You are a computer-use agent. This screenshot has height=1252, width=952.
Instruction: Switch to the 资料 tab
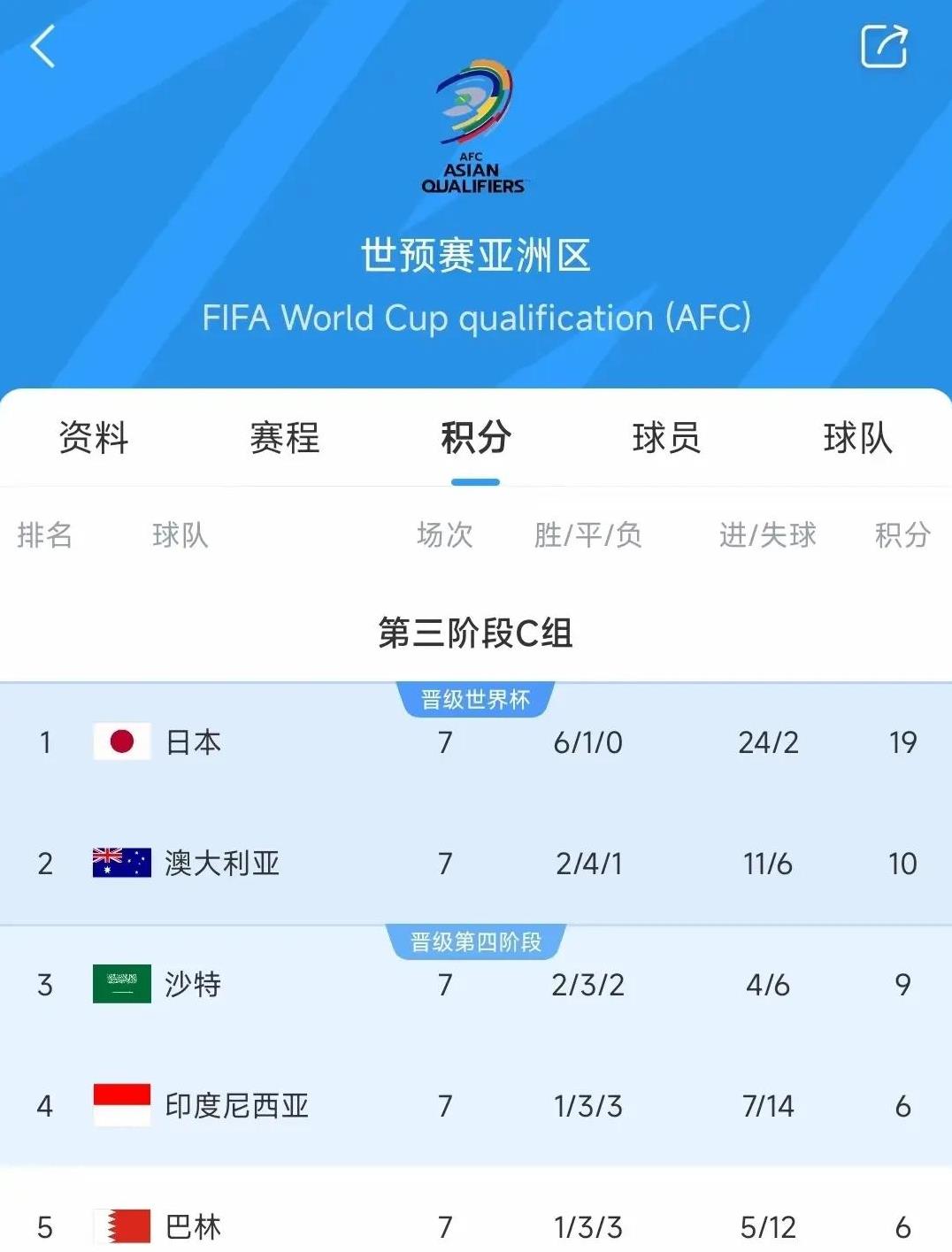pos(94,439)
